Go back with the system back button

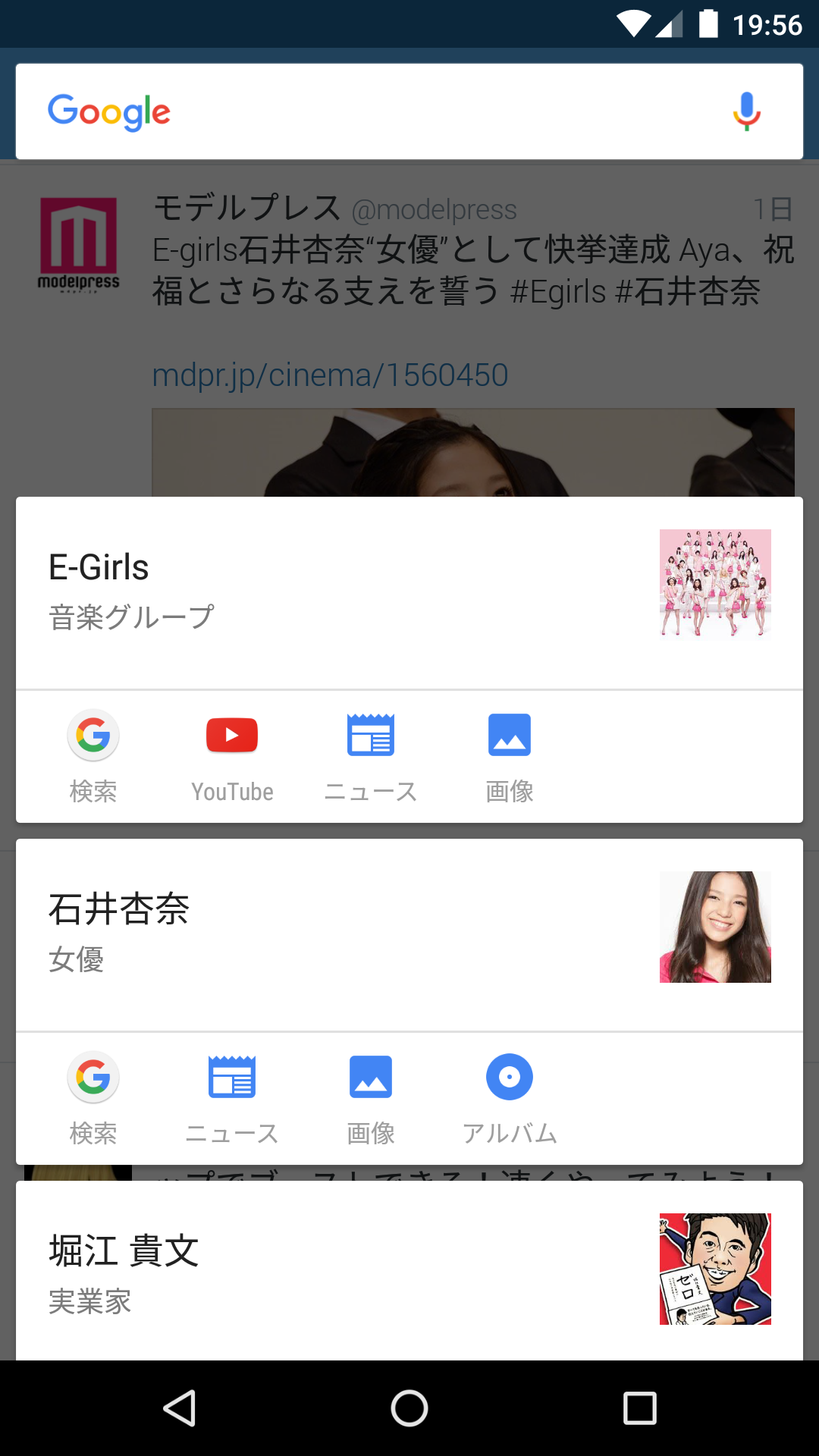(x=180, y=1408)
